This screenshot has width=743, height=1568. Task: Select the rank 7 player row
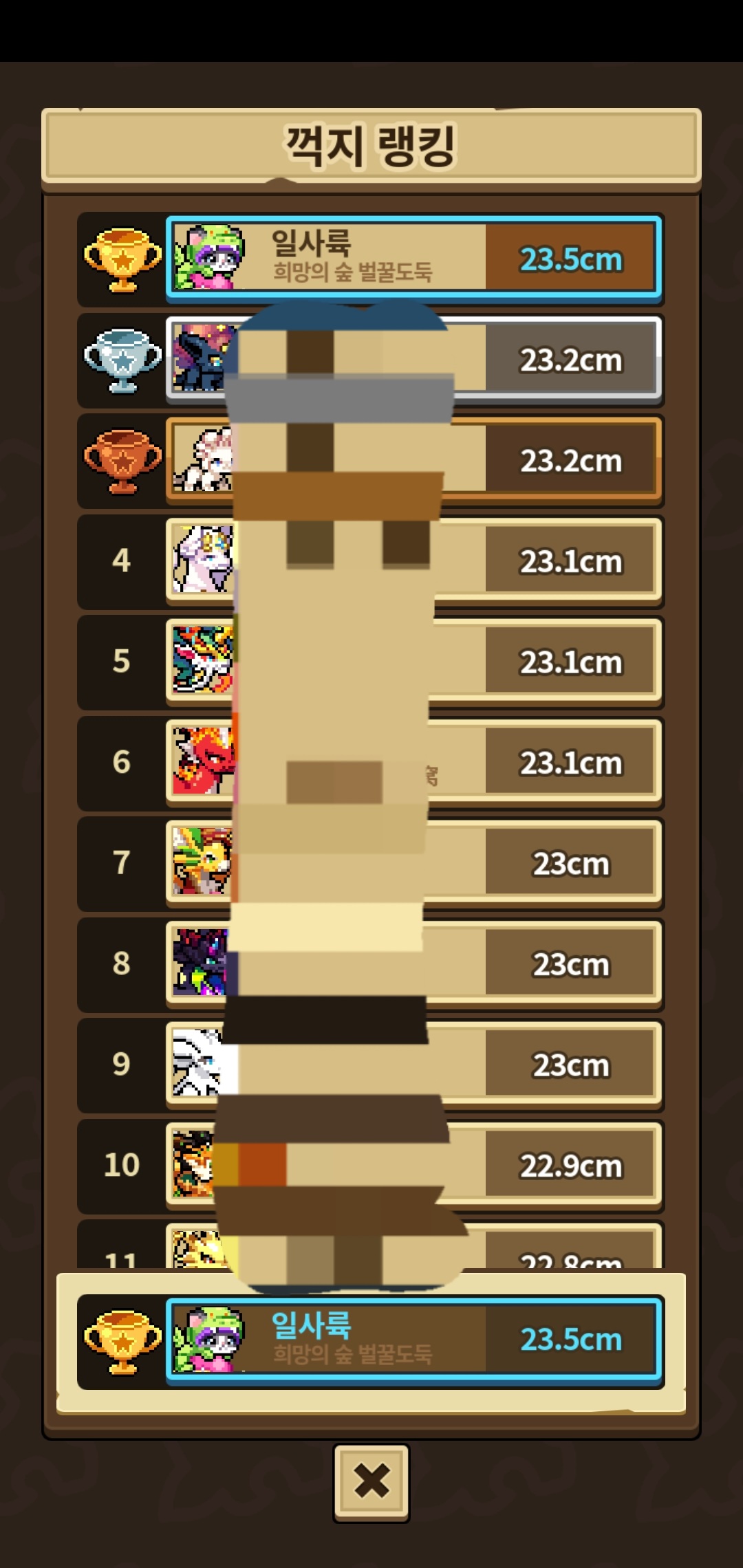(x=570, y=862)
